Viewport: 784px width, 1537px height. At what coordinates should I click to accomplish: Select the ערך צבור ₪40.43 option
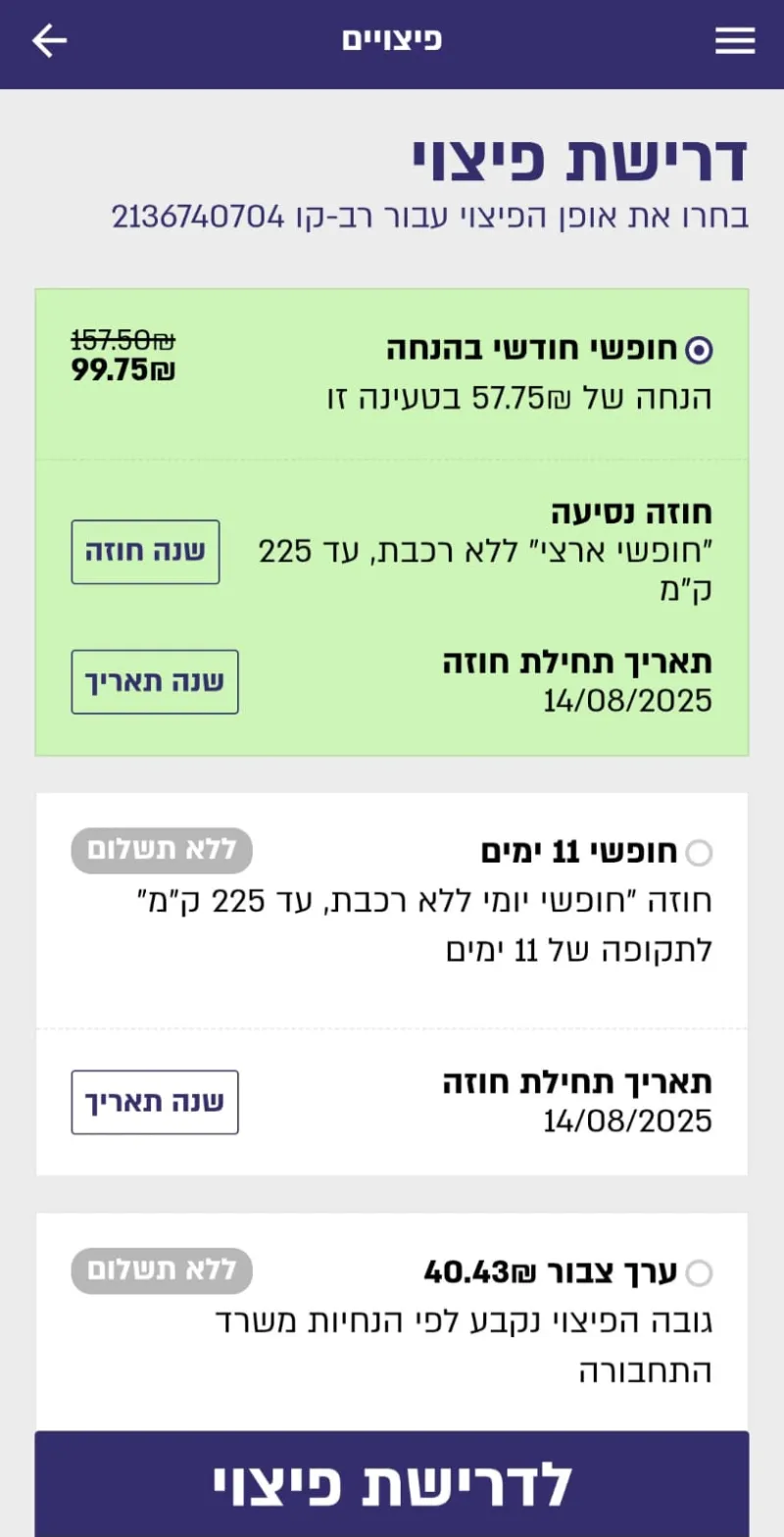[700, 1273]
